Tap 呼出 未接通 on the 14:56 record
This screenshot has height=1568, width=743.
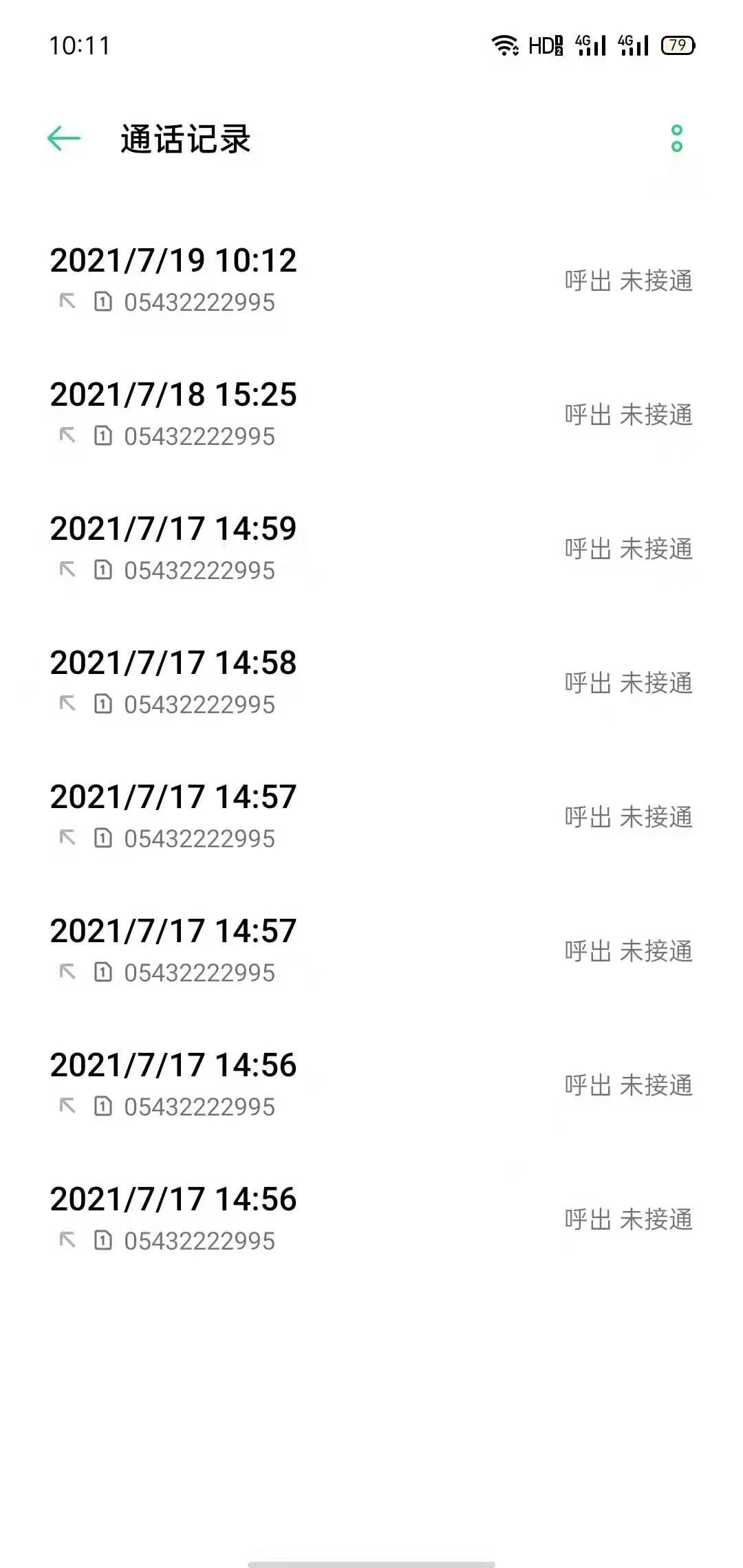tap(627, 1087)
